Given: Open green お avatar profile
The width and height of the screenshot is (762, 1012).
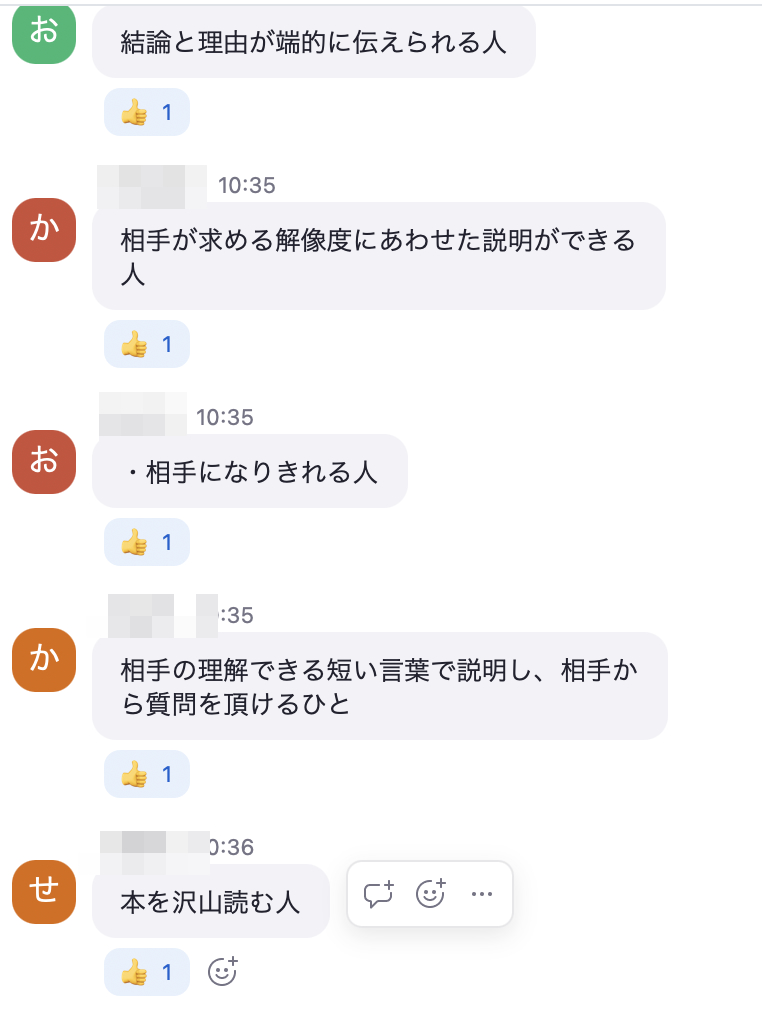Looking at the screenshot, I should pos(44,32).
